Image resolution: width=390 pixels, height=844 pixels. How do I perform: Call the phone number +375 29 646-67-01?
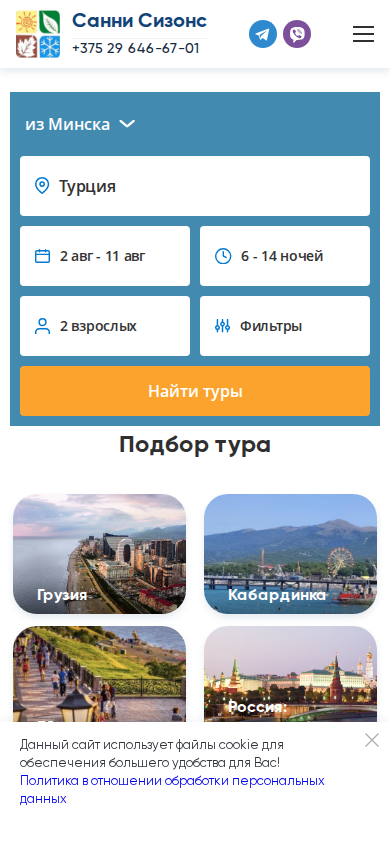point(136,48)
